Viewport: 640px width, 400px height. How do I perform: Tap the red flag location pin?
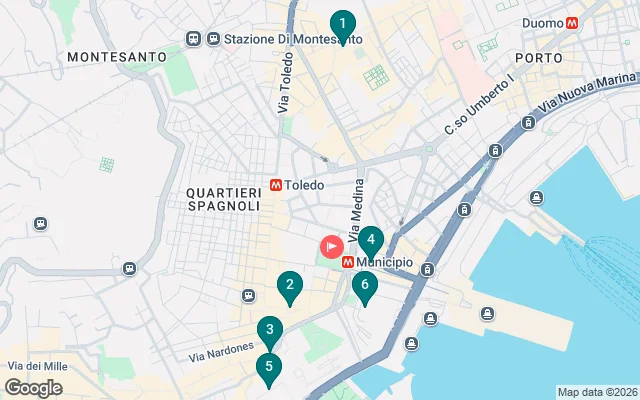[x=331, y=246]
